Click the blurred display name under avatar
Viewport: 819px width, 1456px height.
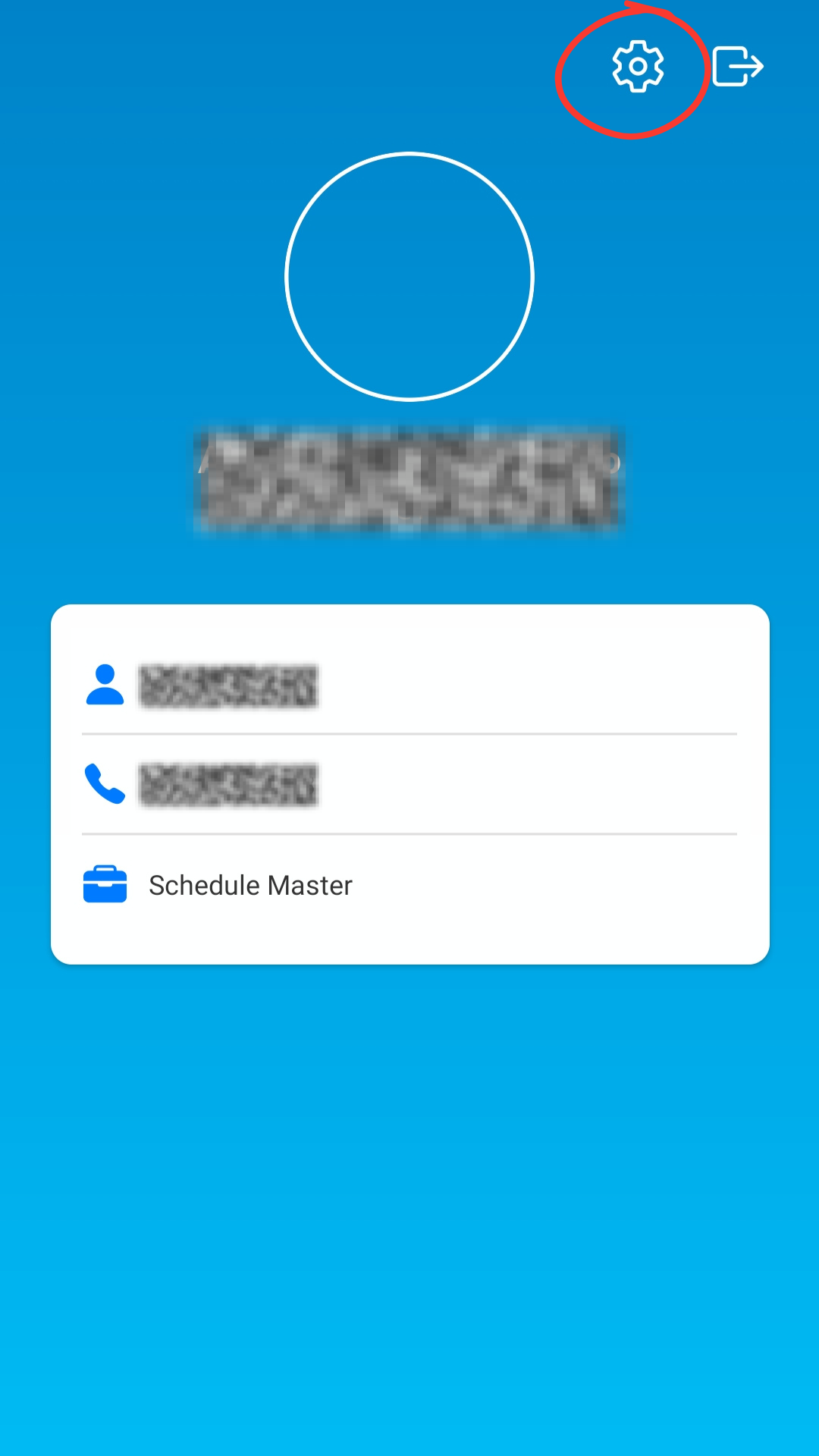tap(409, 474)
